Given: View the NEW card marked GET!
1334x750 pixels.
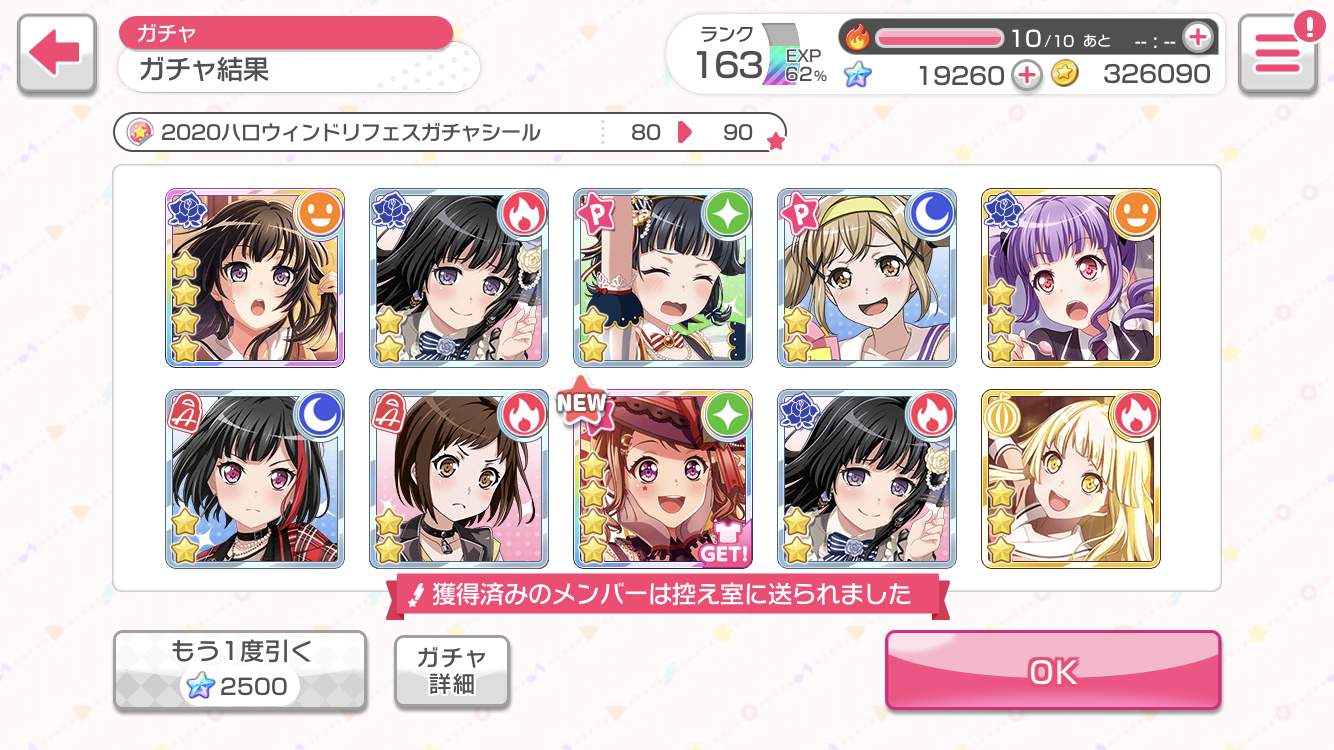Looking at the screenshot, I should pyautogui.click(x=663, y=479).
